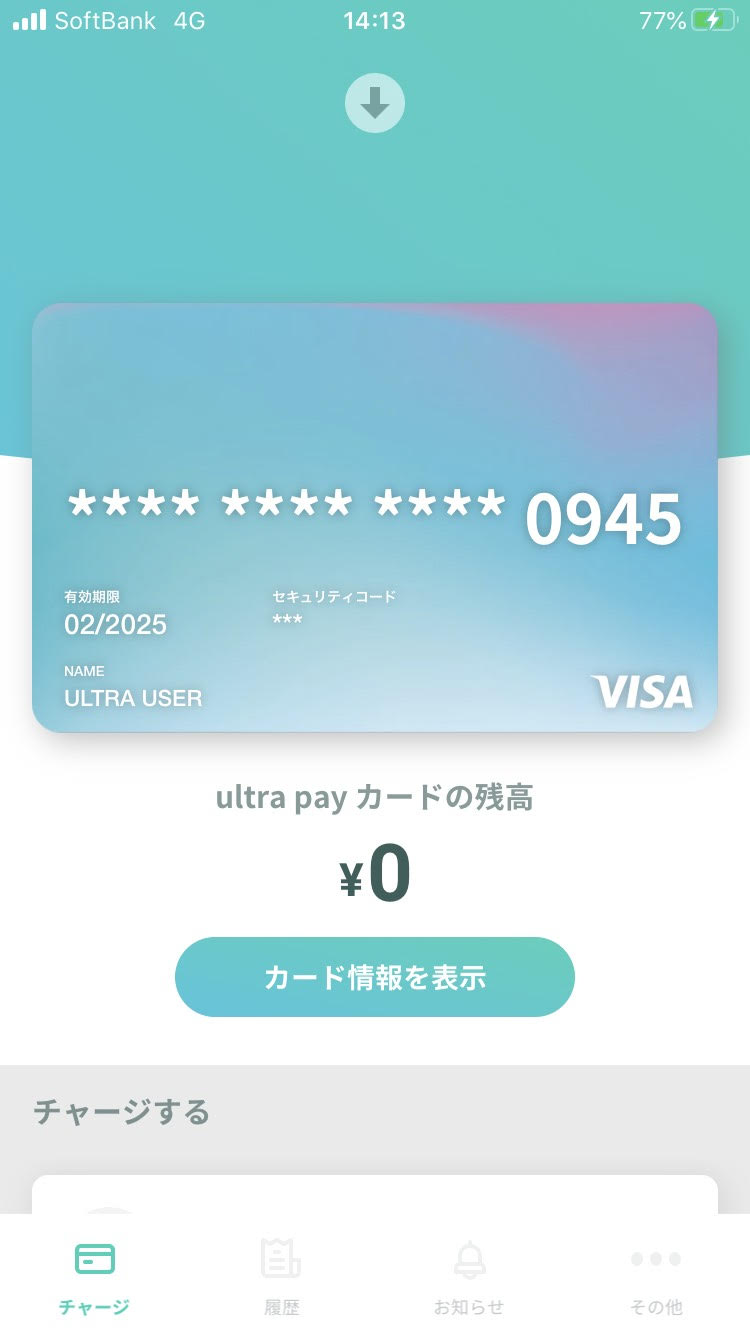Tap the down arrow icon at top

pos(375,103)
